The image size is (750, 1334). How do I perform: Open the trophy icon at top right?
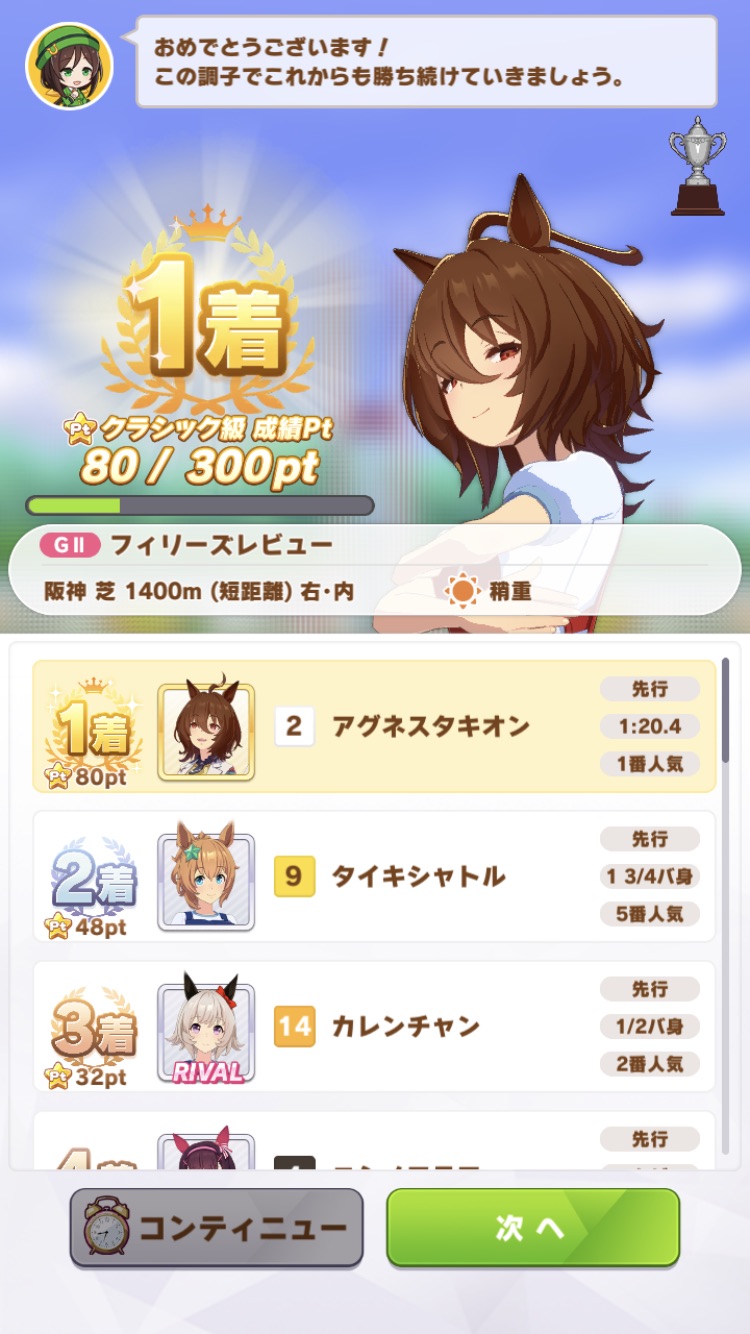[697, 166]
